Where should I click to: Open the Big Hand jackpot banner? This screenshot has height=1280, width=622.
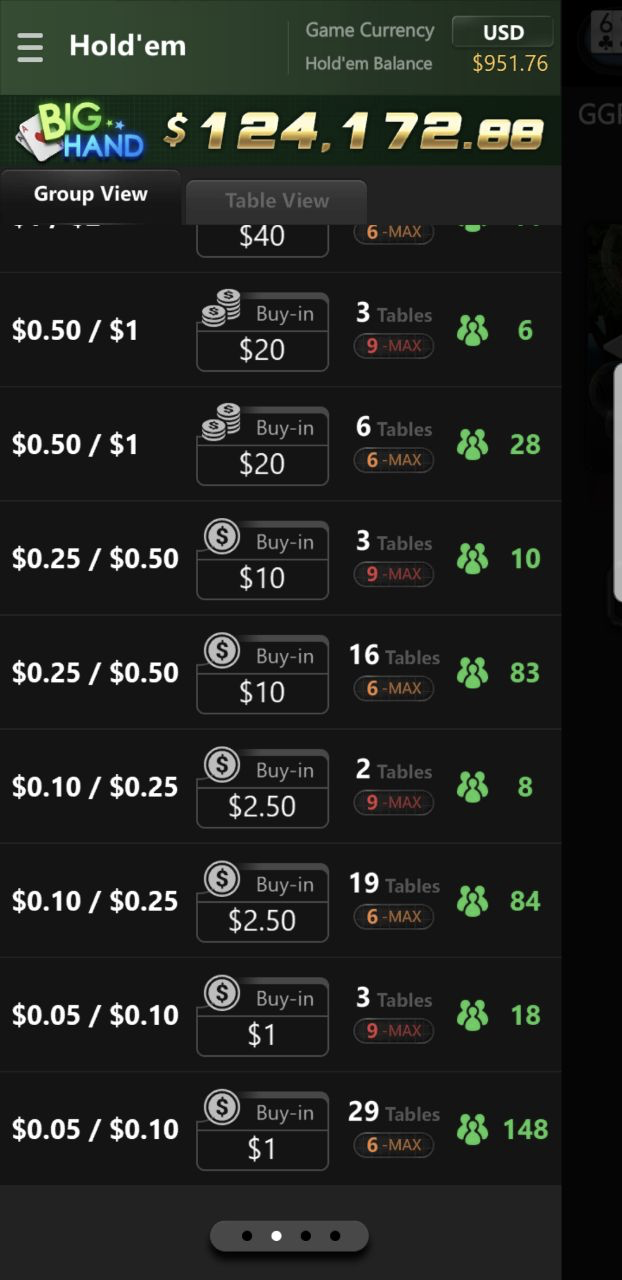pos(280,131)
